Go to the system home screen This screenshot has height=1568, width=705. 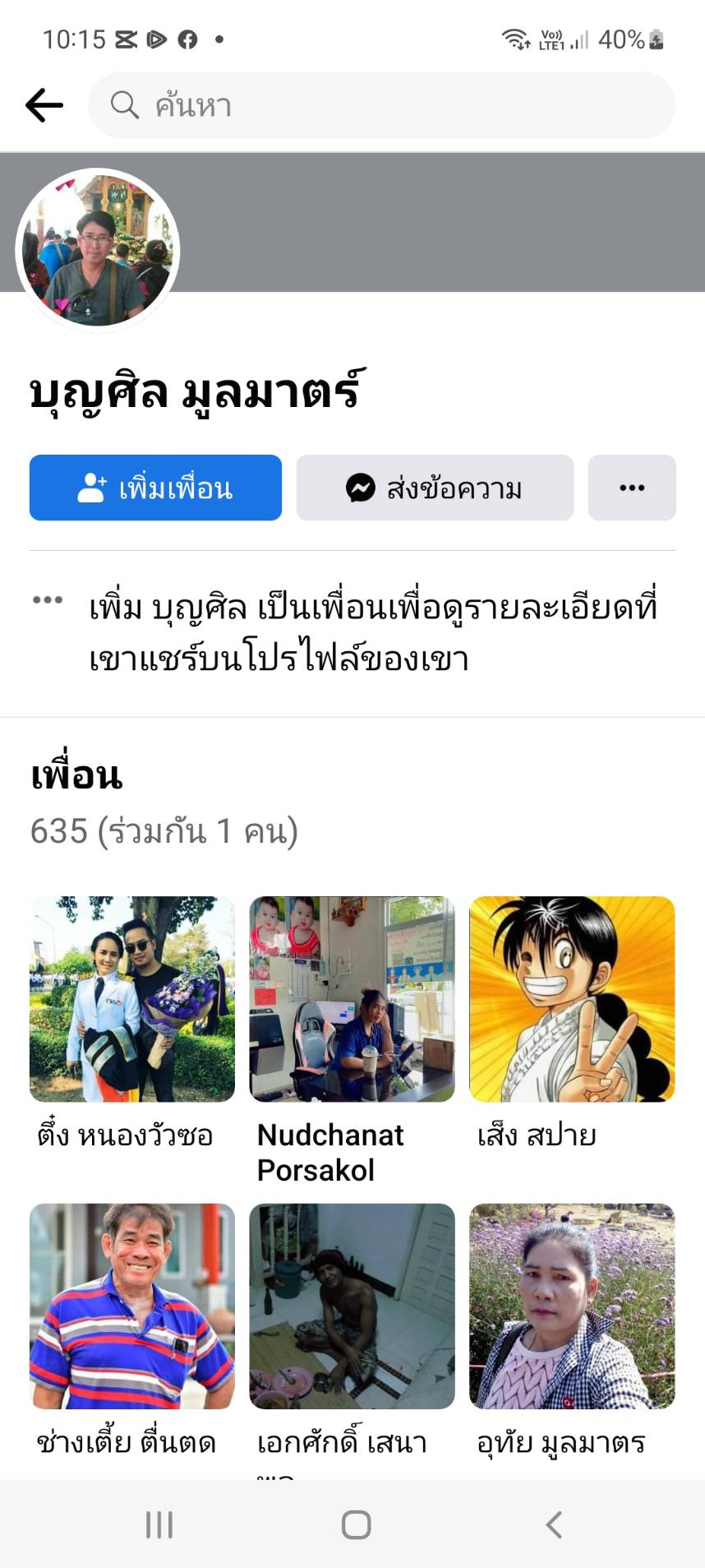[x=356, y=1524]
